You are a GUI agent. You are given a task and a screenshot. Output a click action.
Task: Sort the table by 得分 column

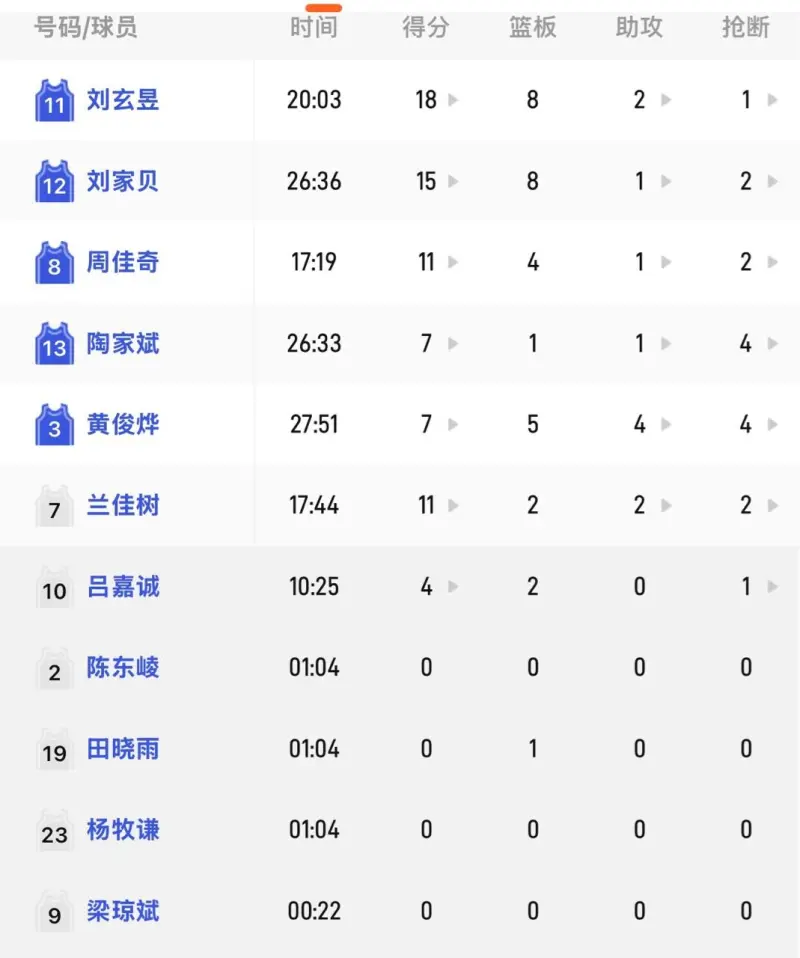pyautogui.click(x=424, y=28)
